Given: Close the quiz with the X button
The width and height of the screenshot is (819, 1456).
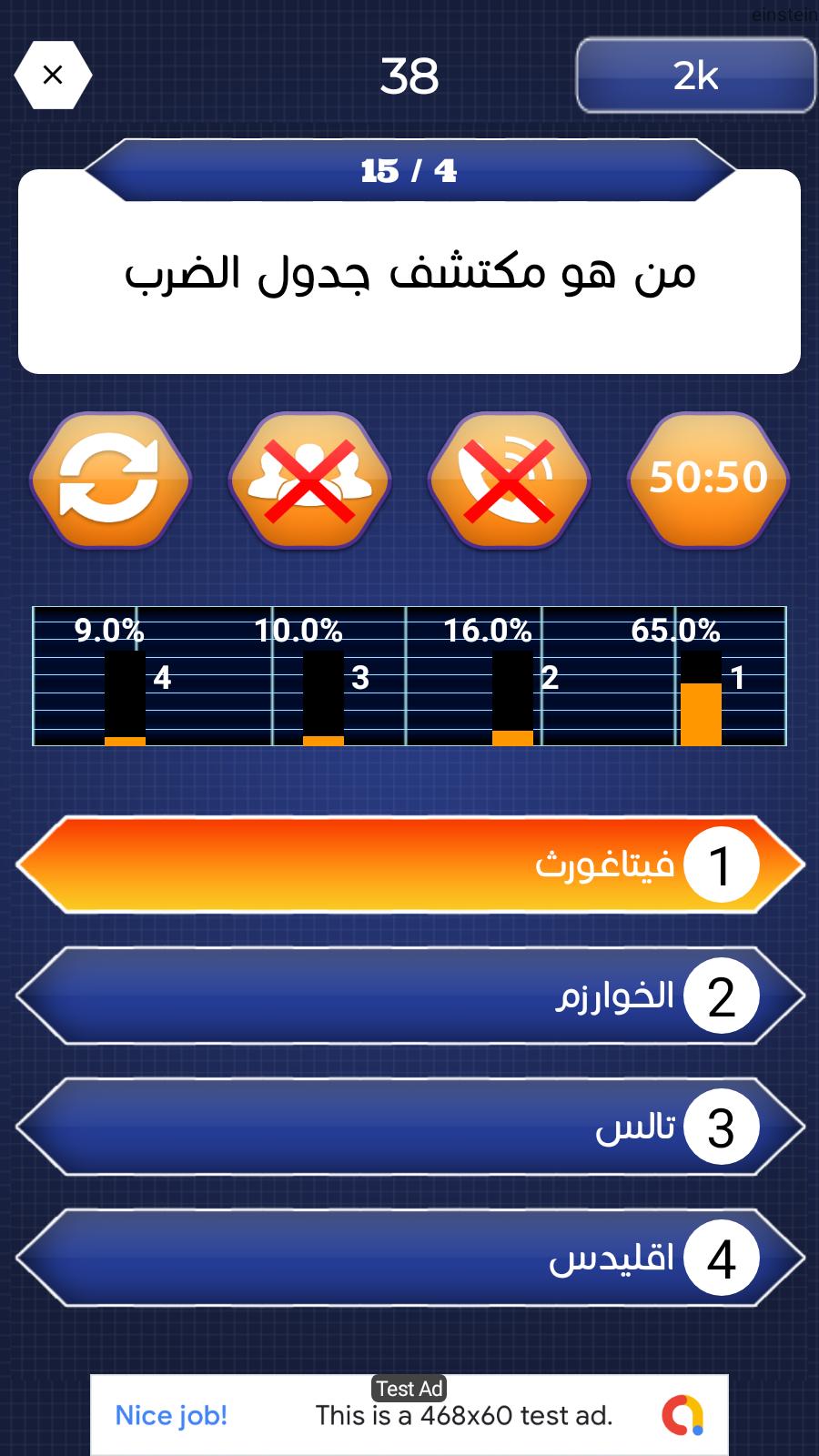Looking at the screenshot, I should click(x=53, y=76).
